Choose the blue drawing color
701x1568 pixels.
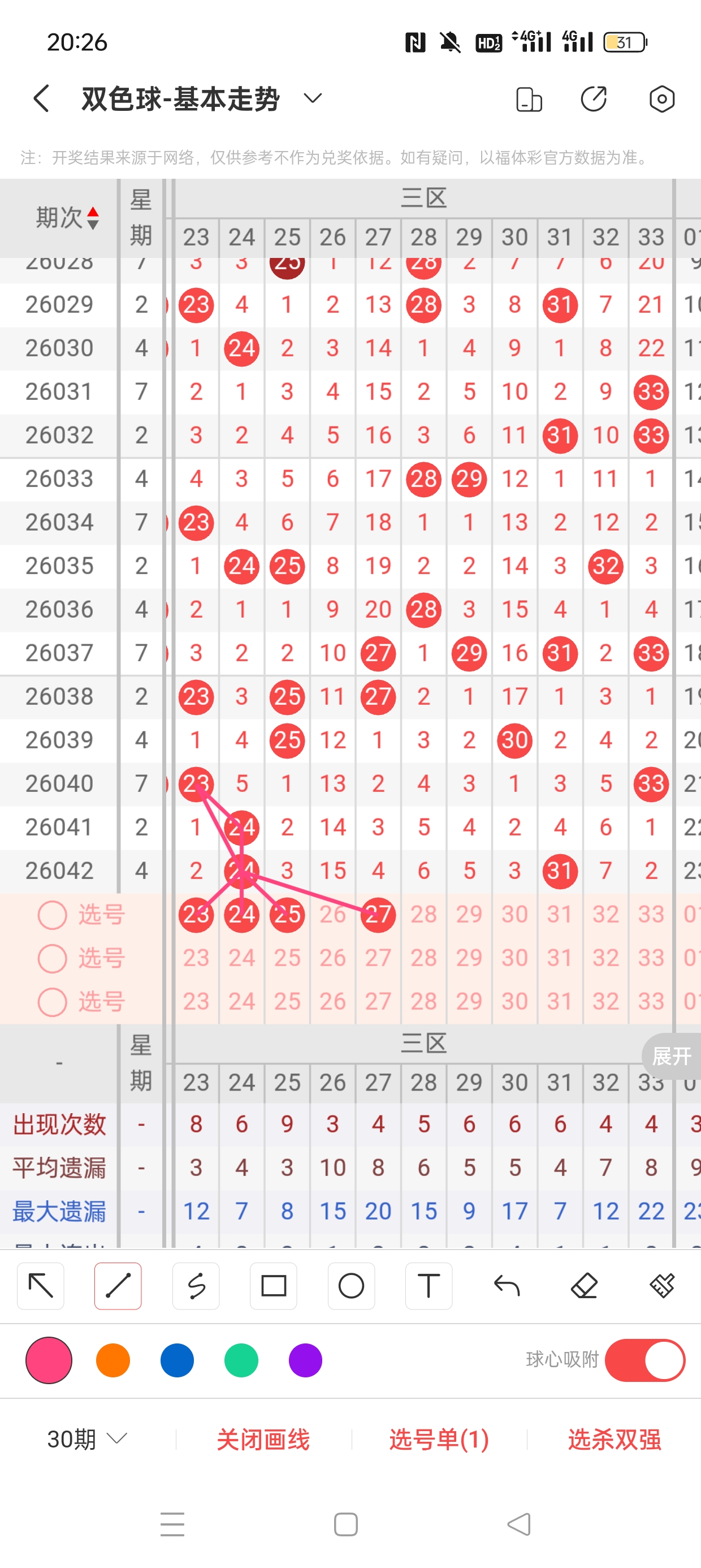177,1360
